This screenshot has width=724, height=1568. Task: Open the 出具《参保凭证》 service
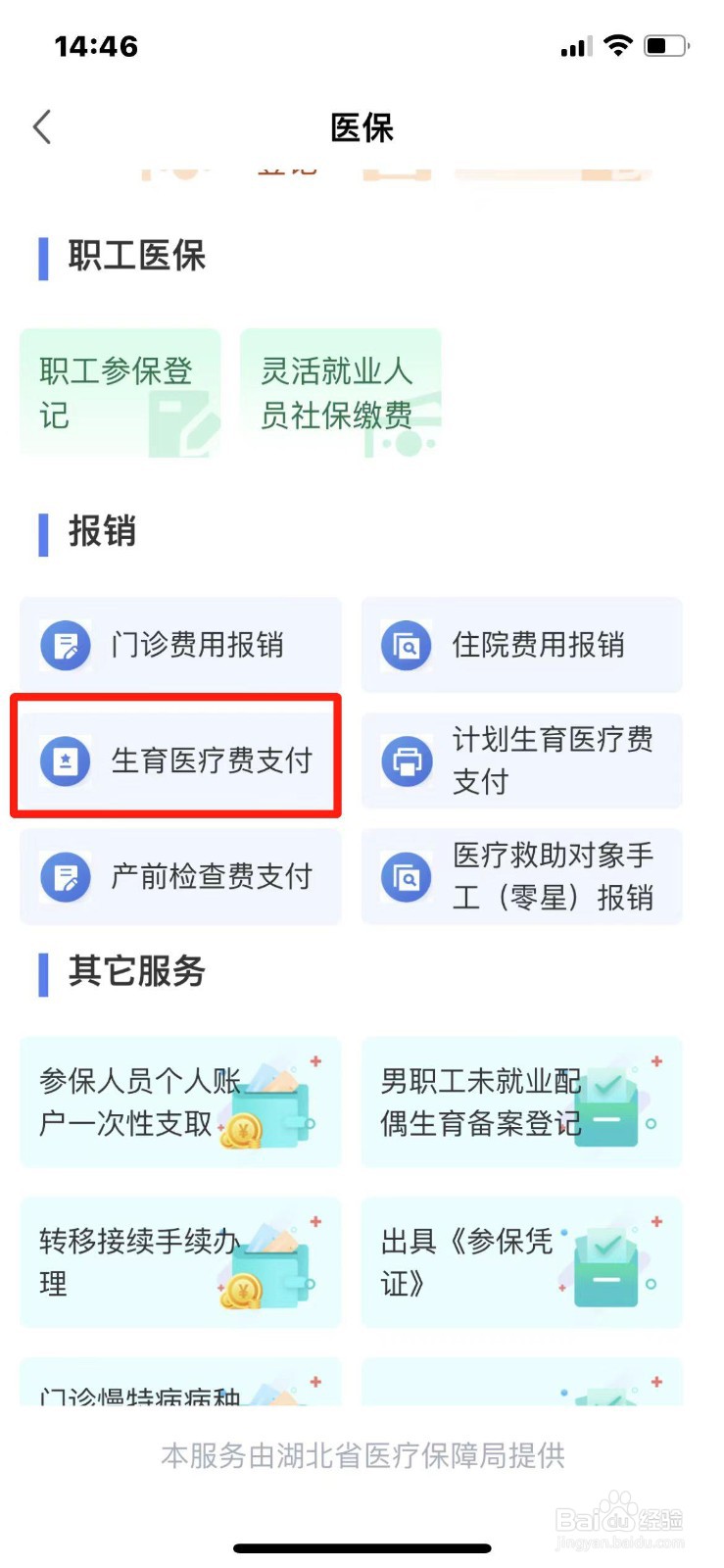click(x=519, y=1262)
